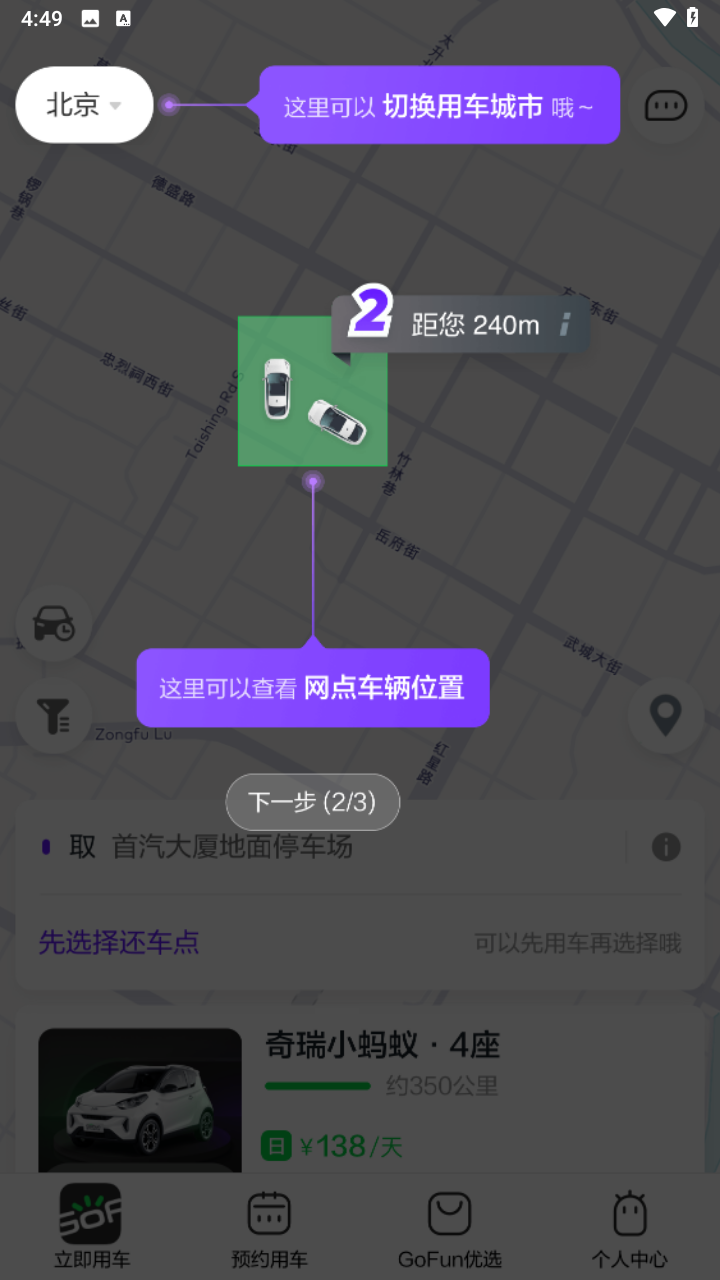720x1280 pixels.
Task: Open info icon for the pickup point
Action: (x=666, y=847)
